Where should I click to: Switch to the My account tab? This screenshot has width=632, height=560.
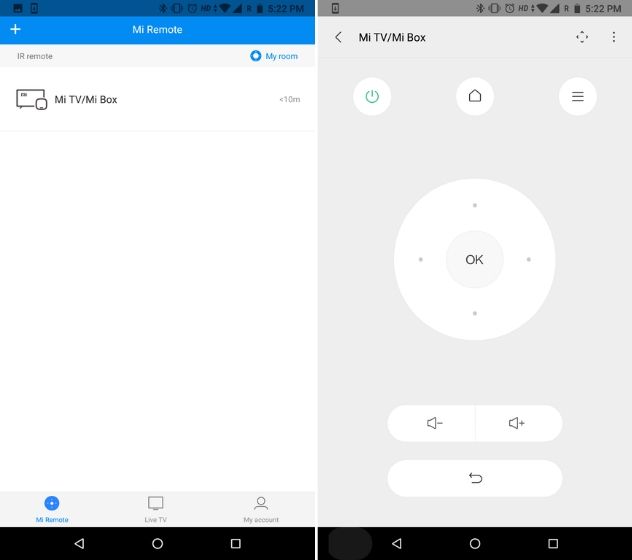[x=261, y=508]
